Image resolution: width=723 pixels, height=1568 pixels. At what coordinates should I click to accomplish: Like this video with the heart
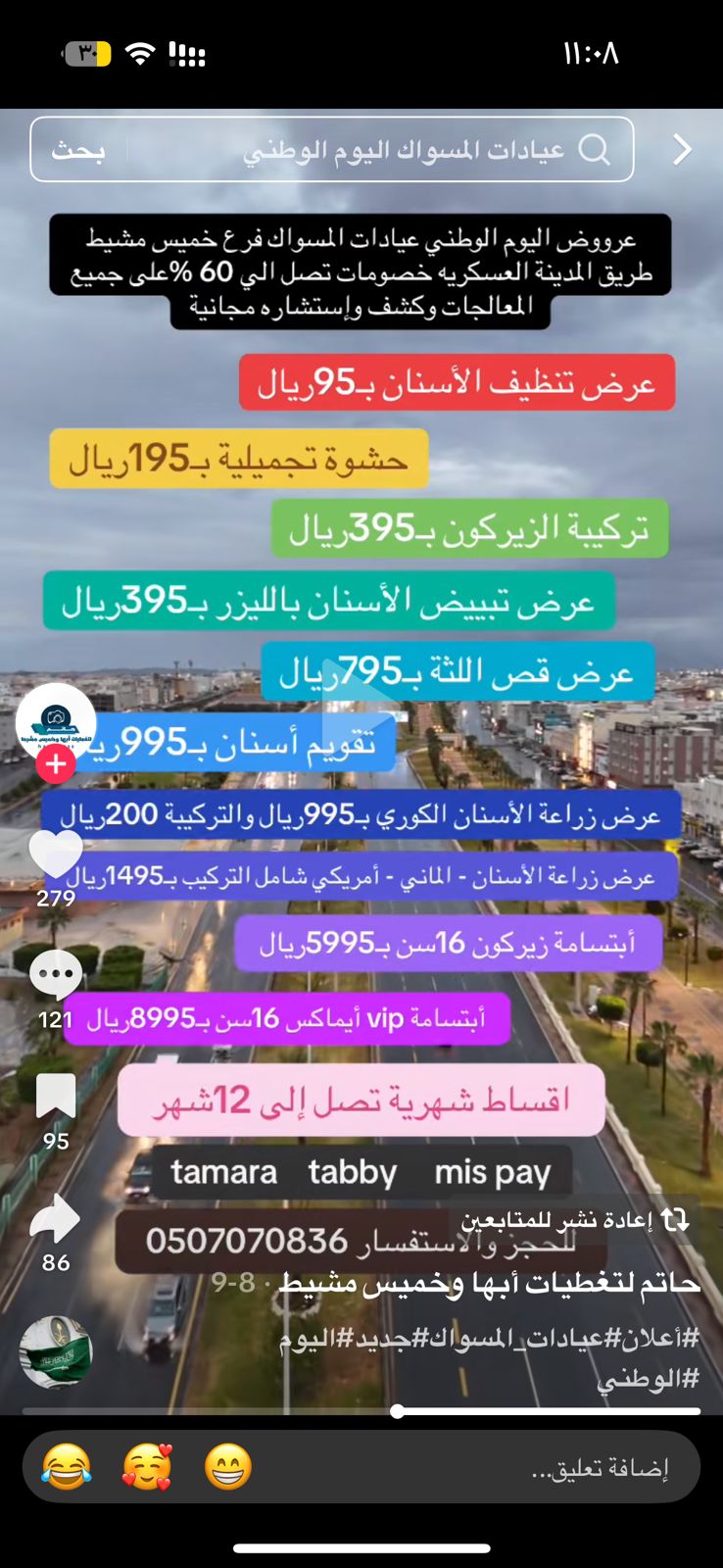coord(56,853)
